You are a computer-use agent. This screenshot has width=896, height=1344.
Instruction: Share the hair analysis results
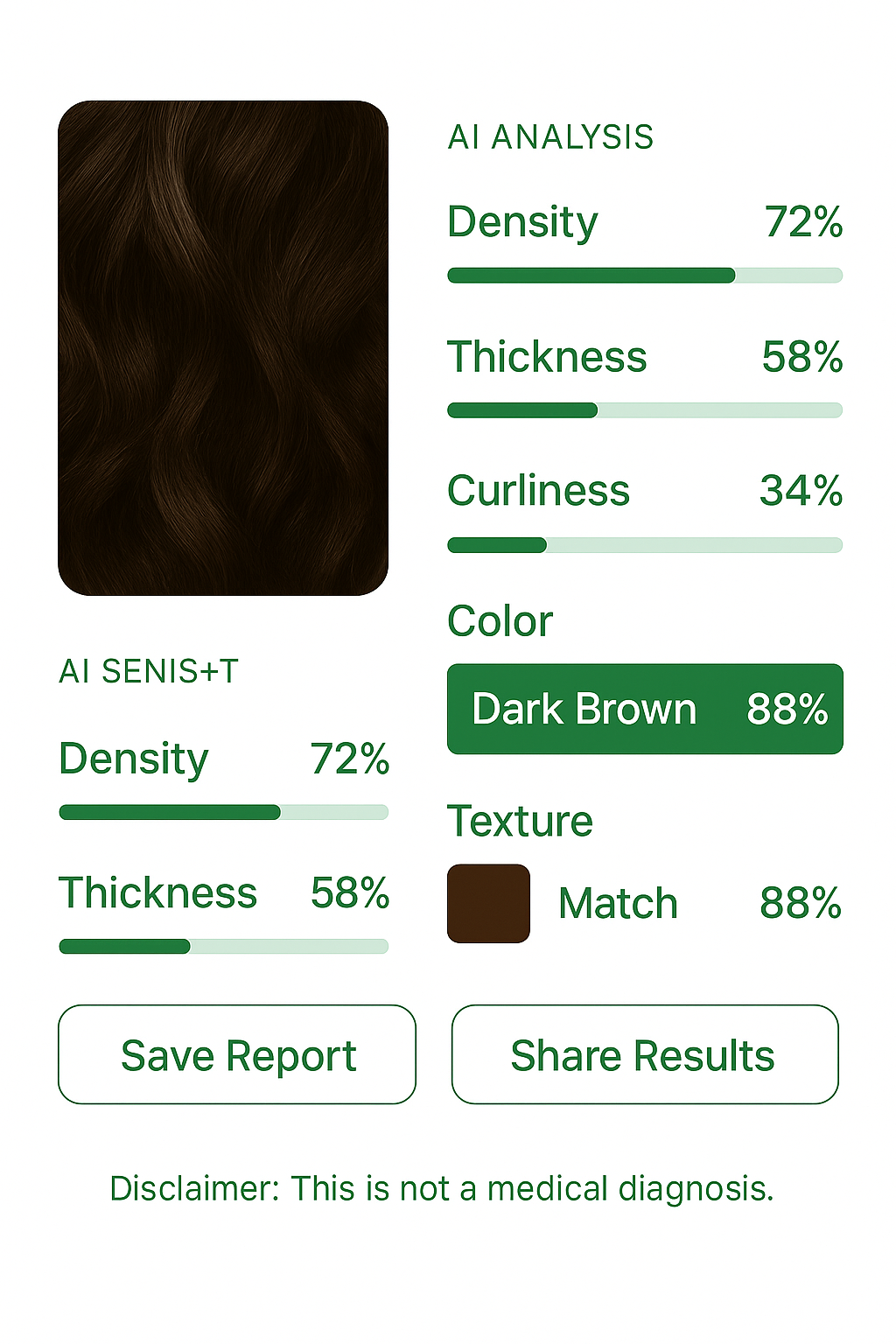click(x=645, y=1054)
